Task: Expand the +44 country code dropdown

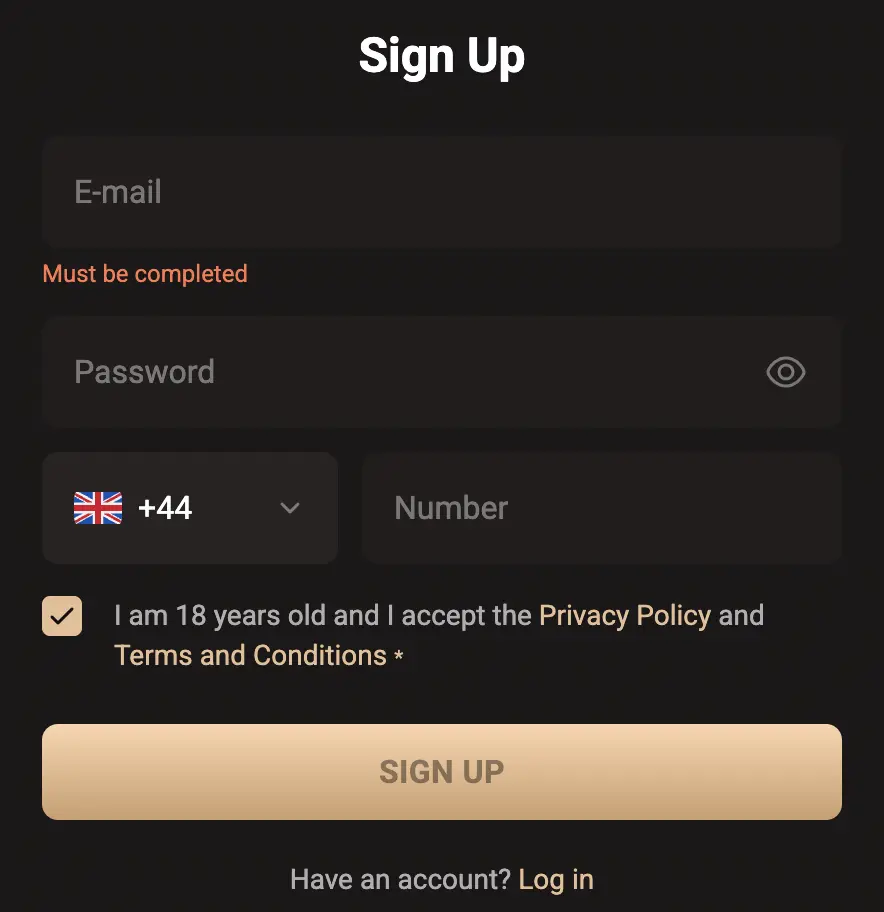Action: pos(190,508)
